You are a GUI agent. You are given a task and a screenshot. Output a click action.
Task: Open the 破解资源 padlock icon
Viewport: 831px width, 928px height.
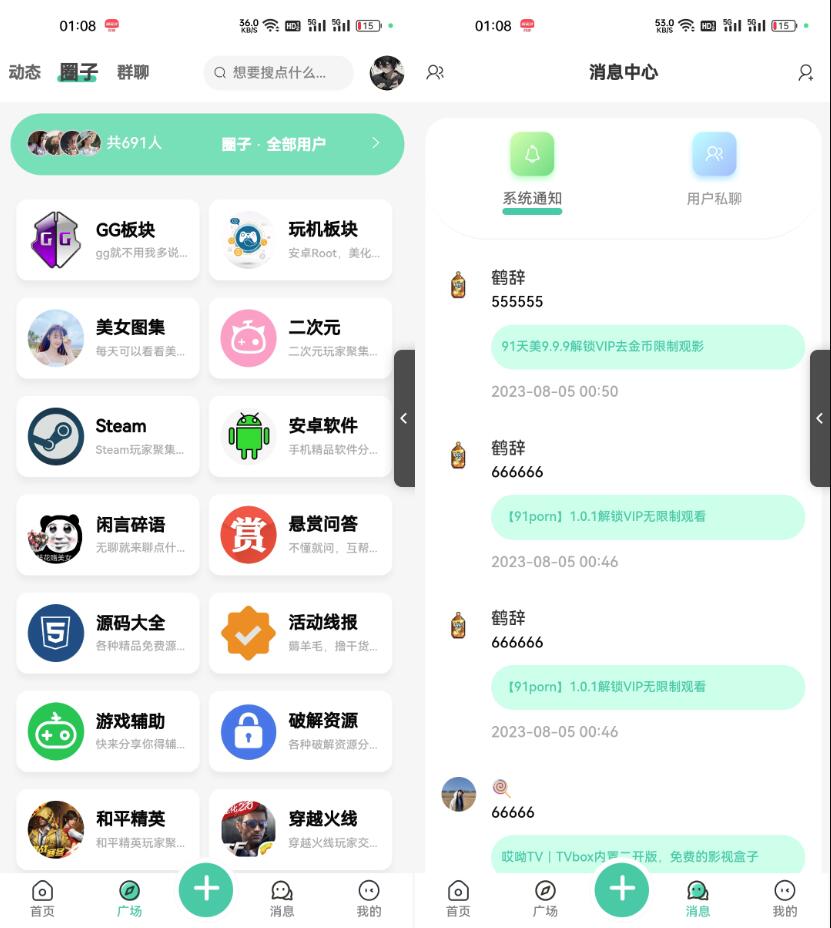coord(247,731)
